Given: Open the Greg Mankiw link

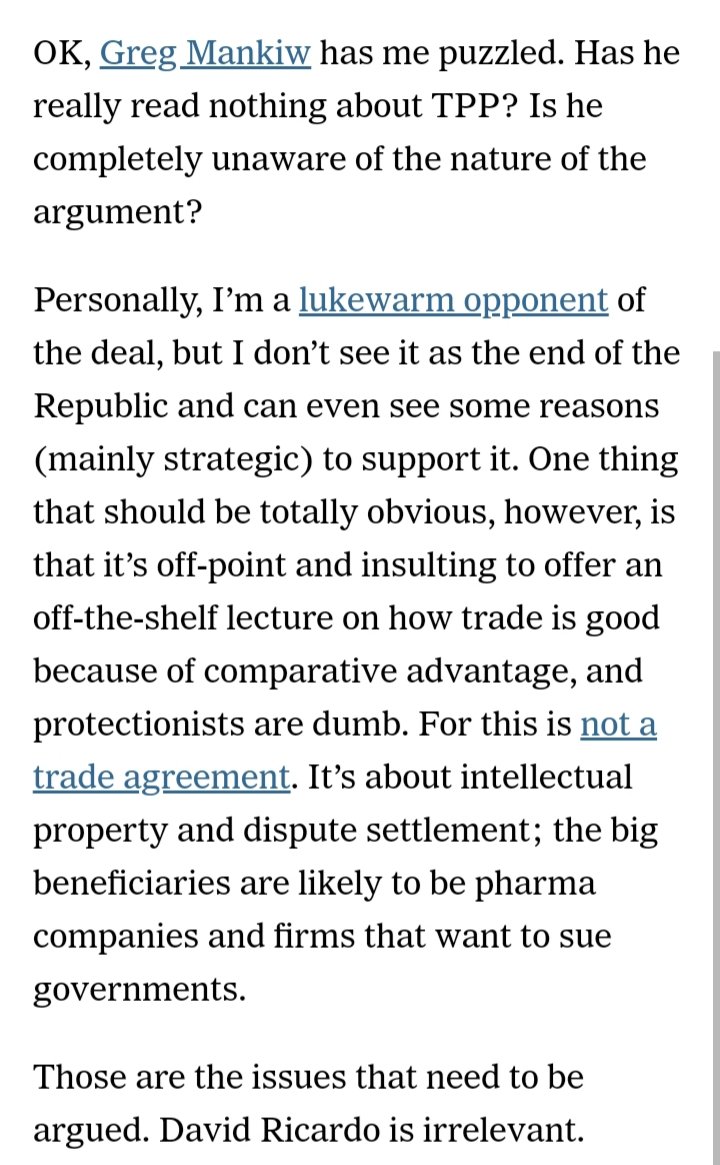Looking at the screenshot, I should pyautogui.click(x=206, y=53).
